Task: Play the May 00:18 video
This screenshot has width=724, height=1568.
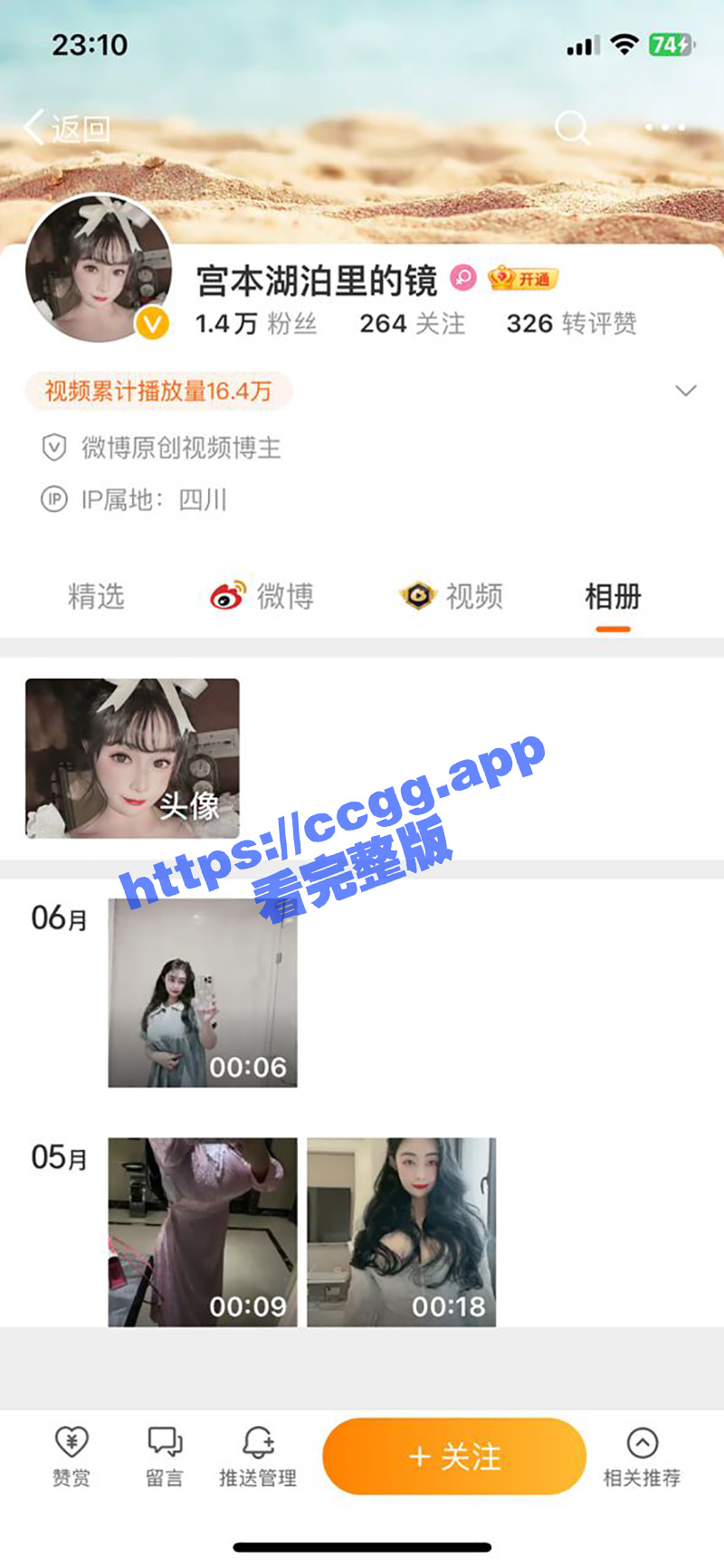Action: [402, 1232]
